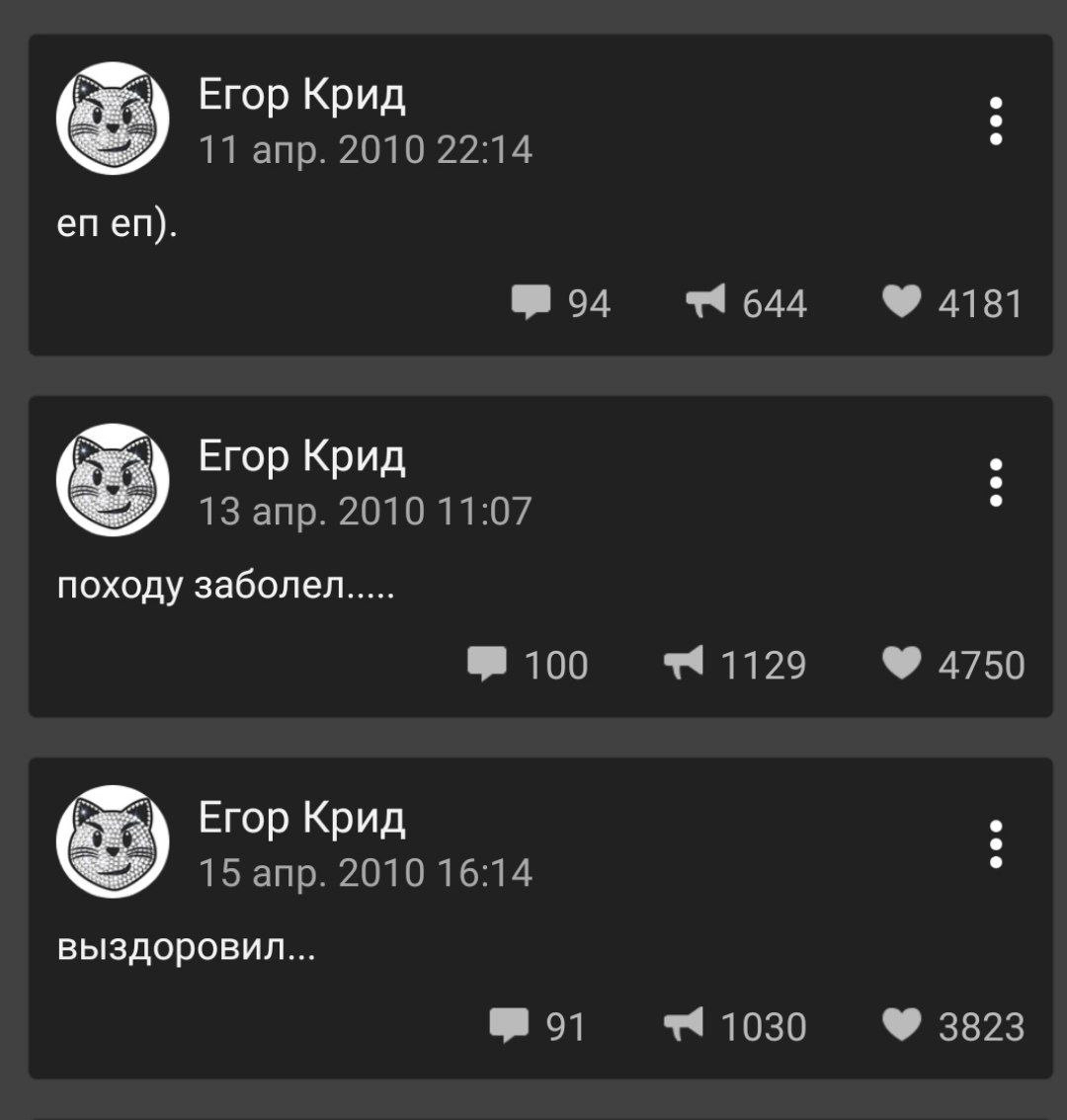Open overflow menu on the 15 апр. post
Viewport: 1067px width, 1120px height.
[x=996, y=844]
